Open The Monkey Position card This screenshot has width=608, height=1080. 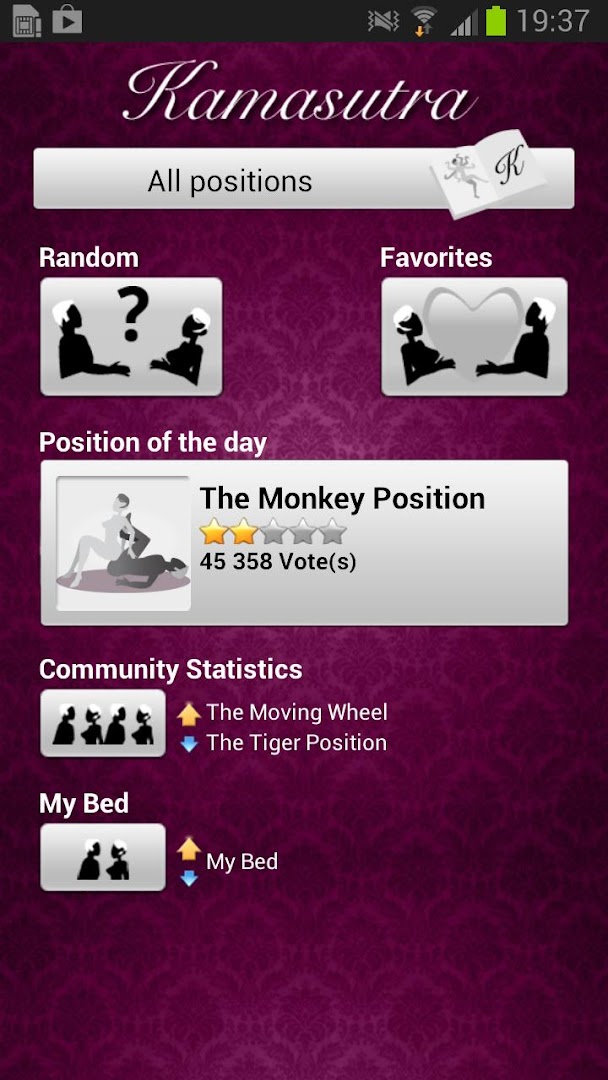coord(304,543)
